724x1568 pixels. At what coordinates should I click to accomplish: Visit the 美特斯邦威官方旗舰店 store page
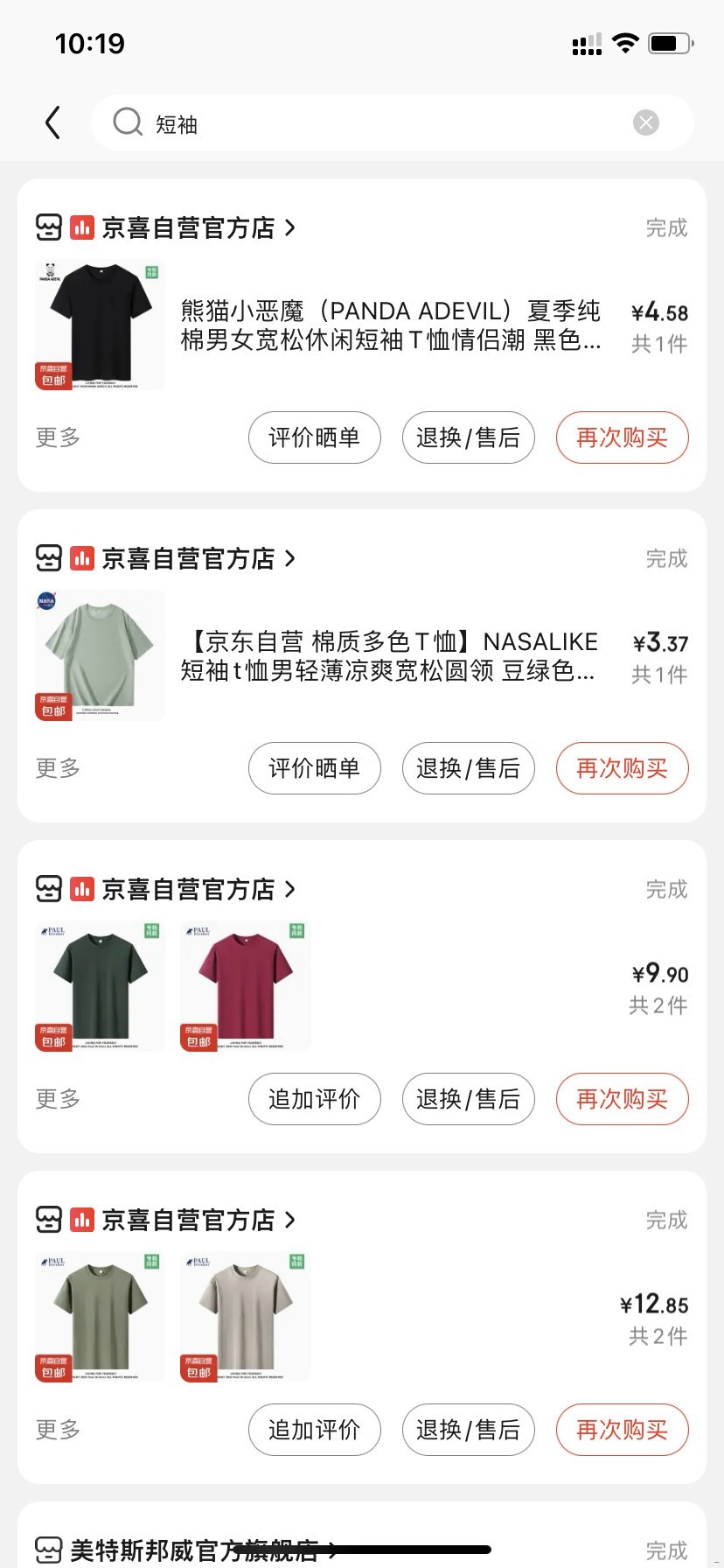click(194, 1550)
